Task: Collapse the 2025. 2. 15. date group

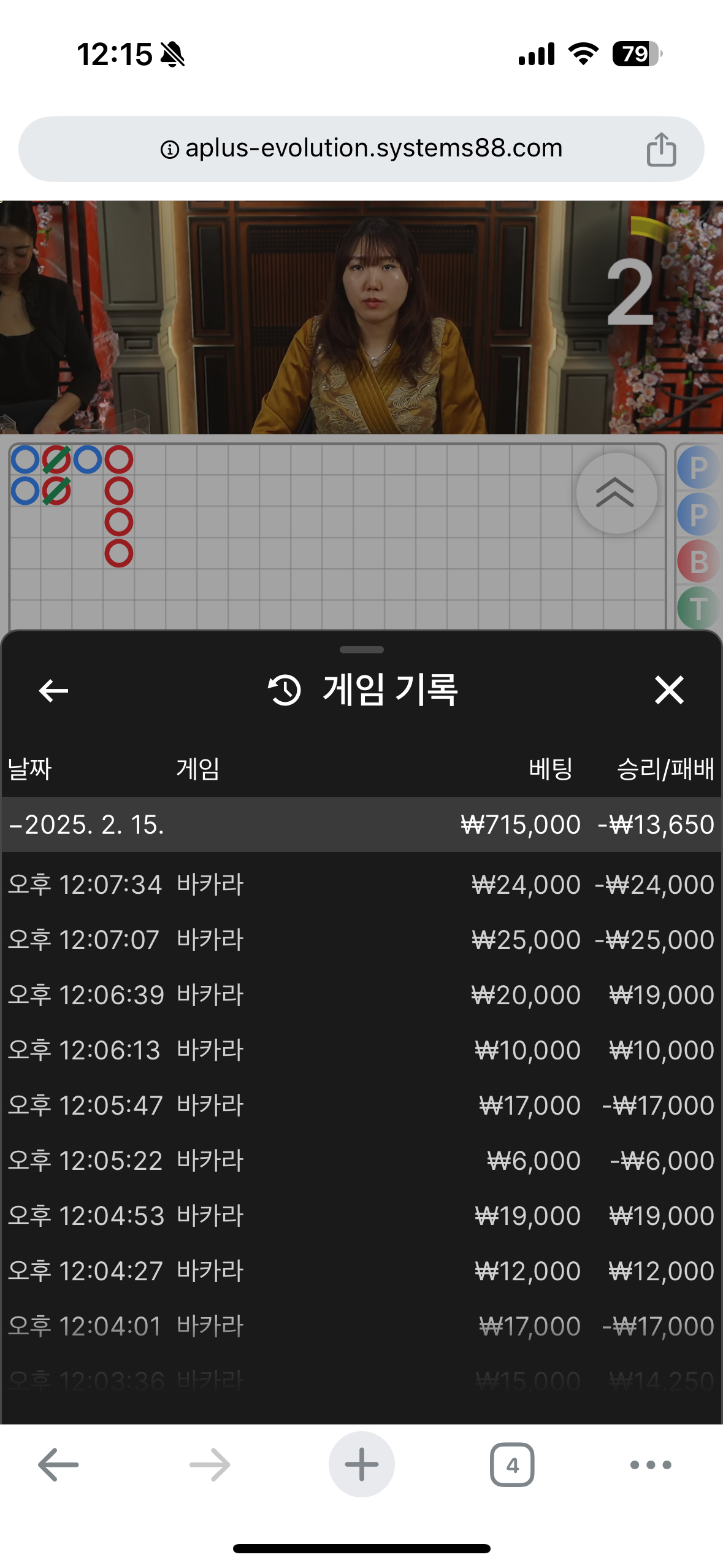Action: [x=86, y=824]
